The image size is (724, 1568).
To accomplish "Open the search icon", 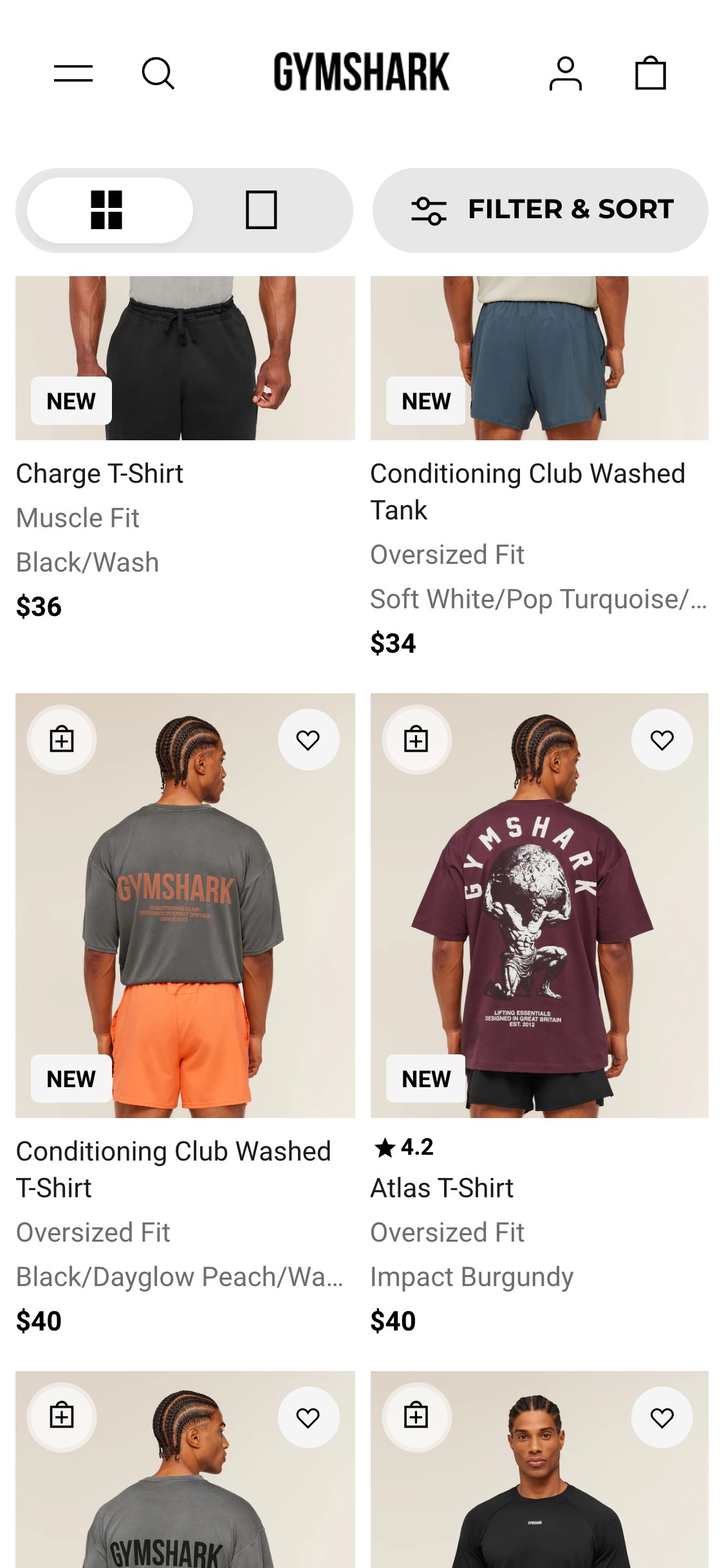I will (x=159, y=73).
